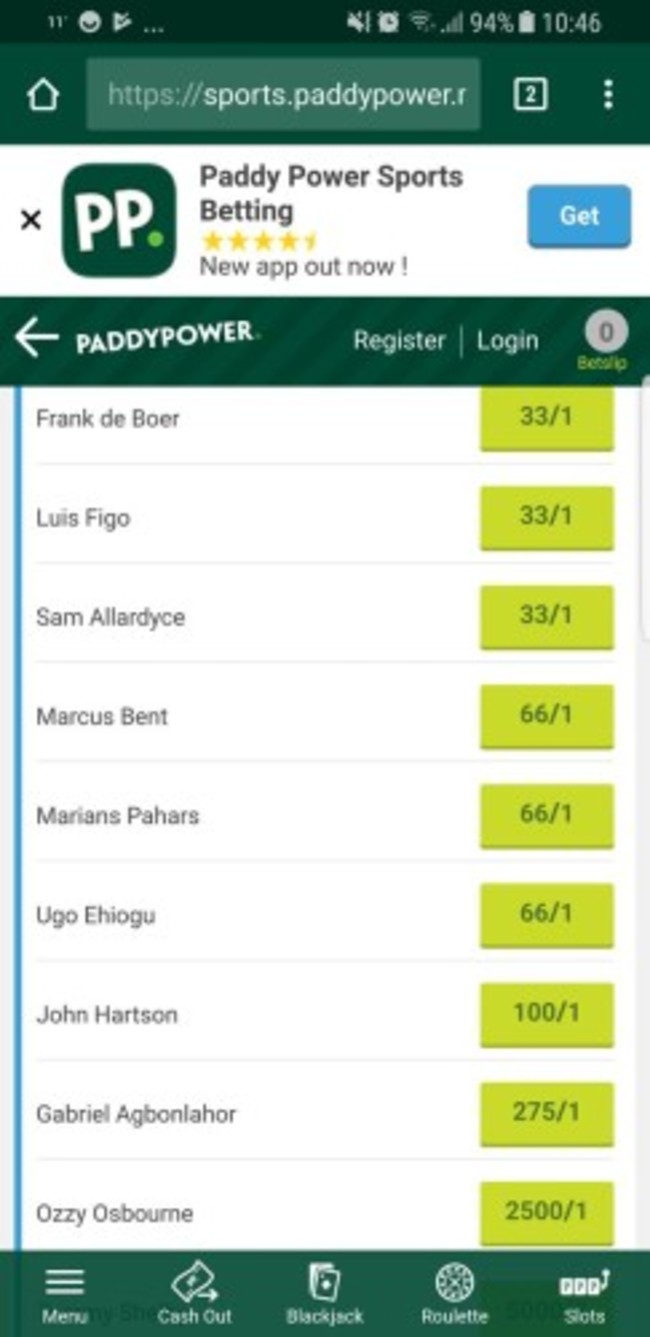This screenshot has width=650, height=1337.
Task: Dismiss the Paddy Power app banner
Action: 31,220
